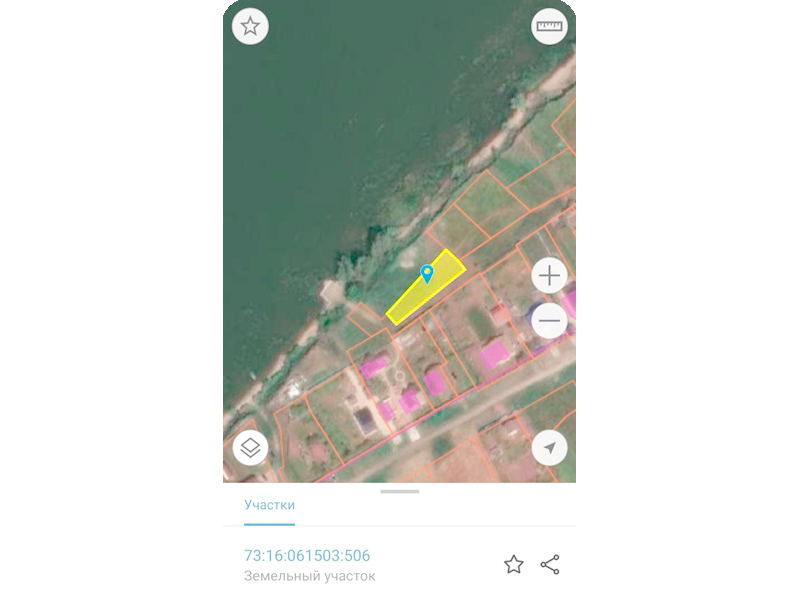Open the map layers selector
This screenshot has width=800, height=600.
coord(251,447)
